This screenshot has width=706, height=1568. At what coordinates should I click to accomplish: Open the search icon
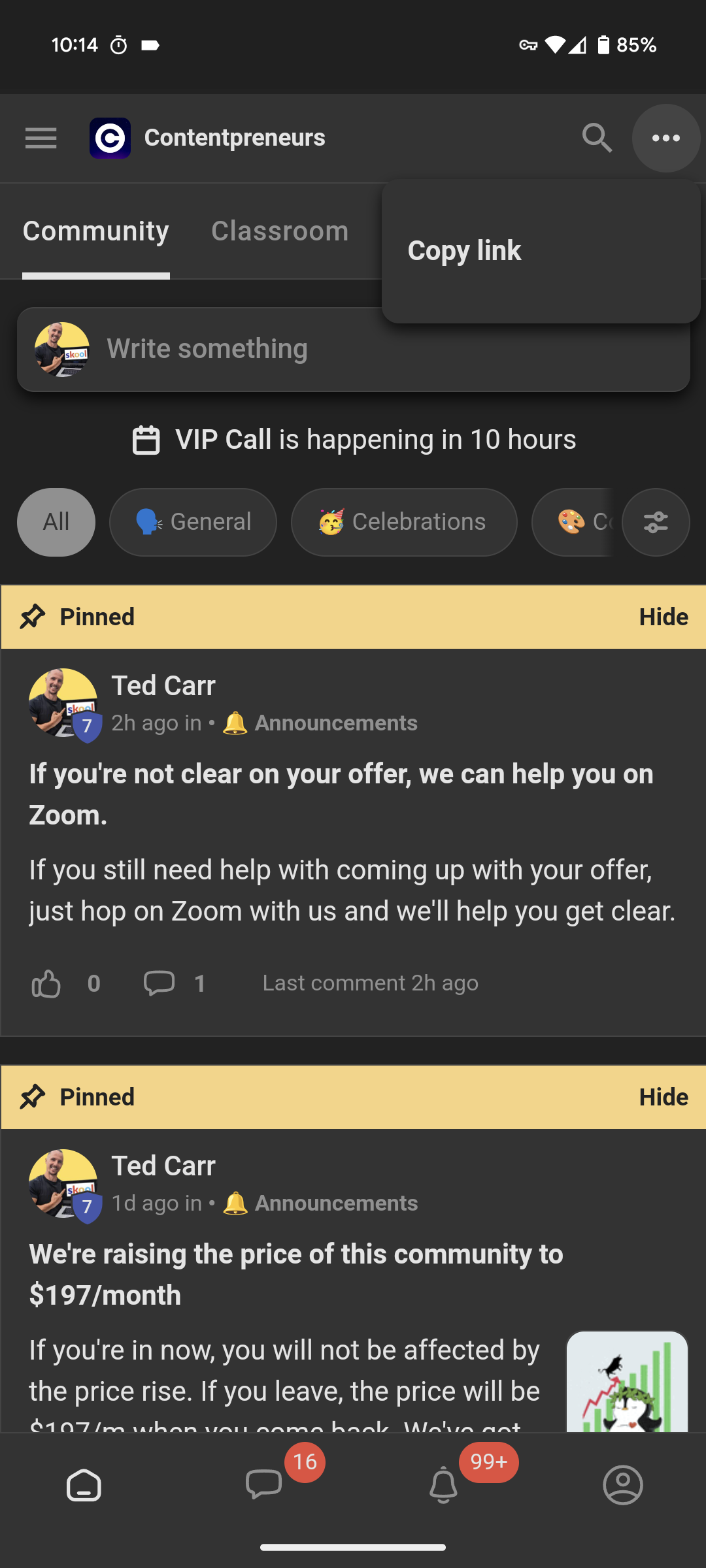point(597,138)
